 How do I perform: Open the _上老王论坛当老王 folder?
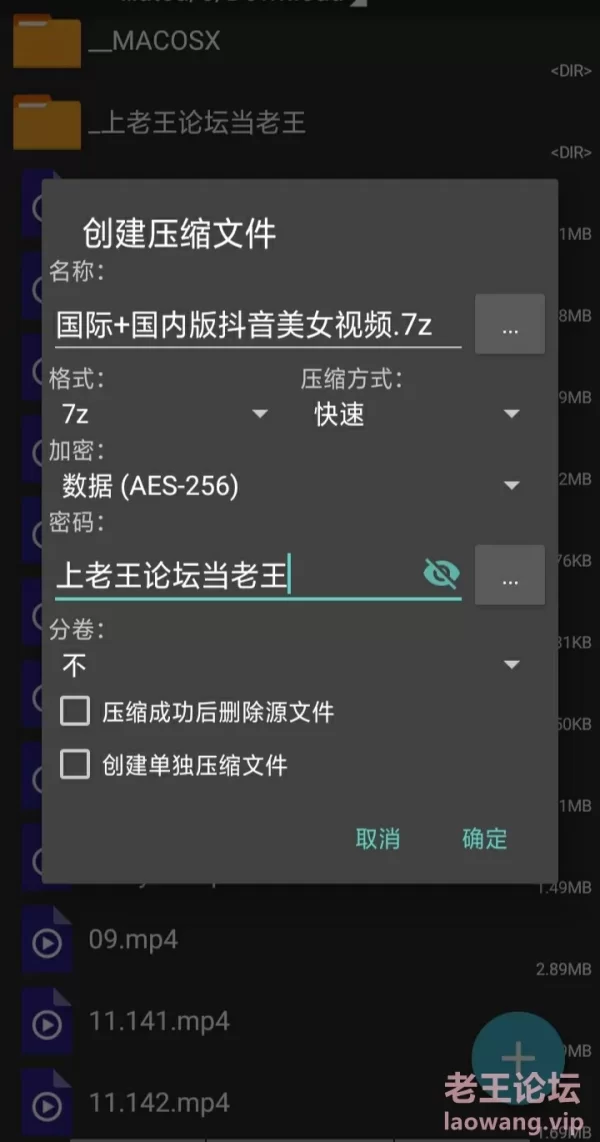[196, 122]
